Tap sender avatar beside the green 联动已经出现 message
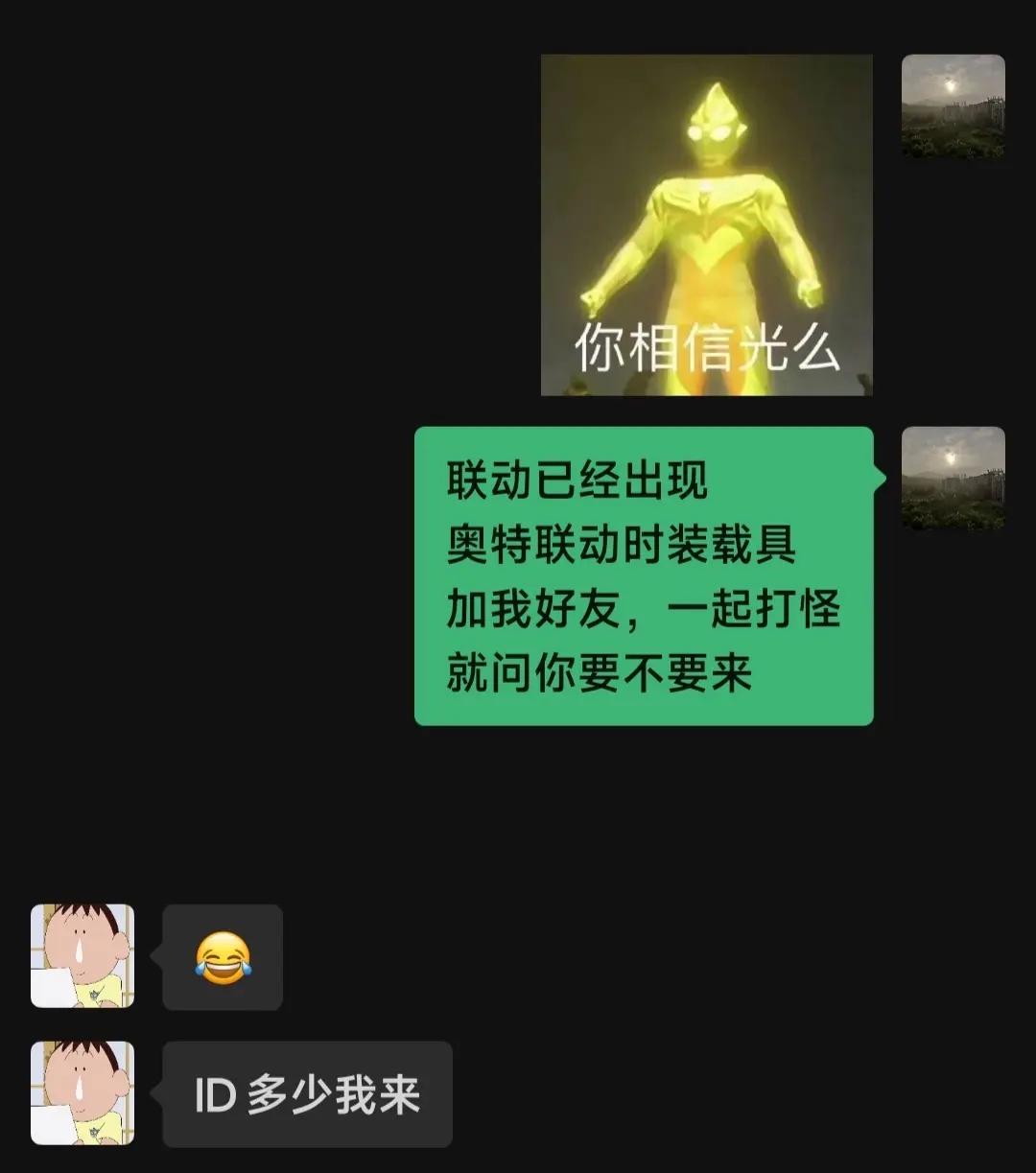The width and height of the screenshot is (1036, 1173). [953, 478]
